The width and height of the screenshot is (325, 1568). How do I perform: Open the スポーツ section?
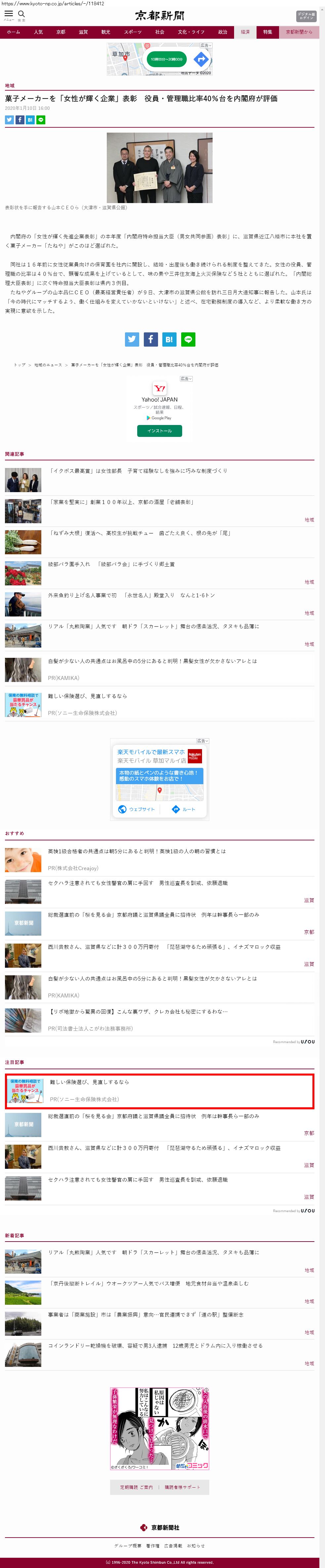[x=133, y=32]
